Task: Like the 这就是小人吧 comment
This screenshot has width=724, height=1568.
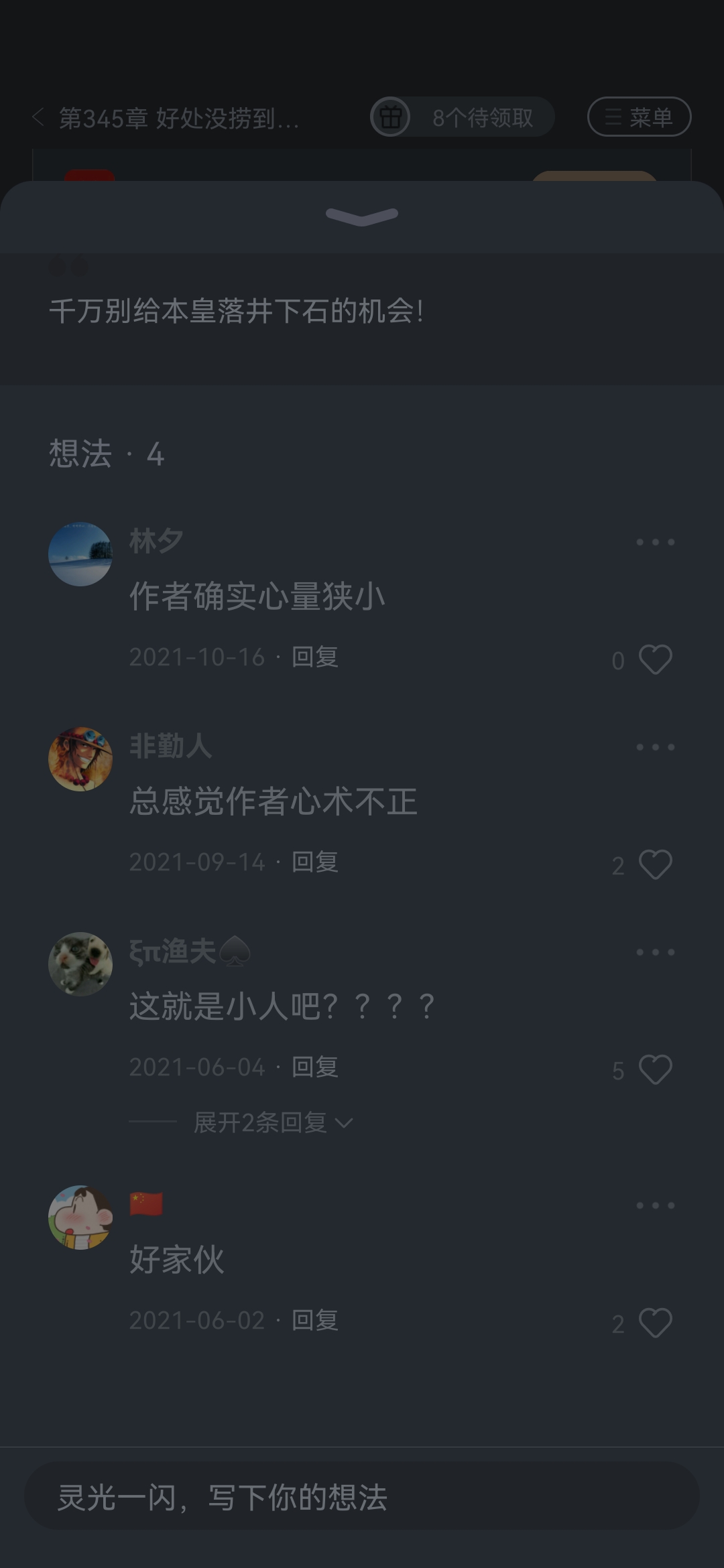Action: pyautogui.click(x=655, y=1069)
